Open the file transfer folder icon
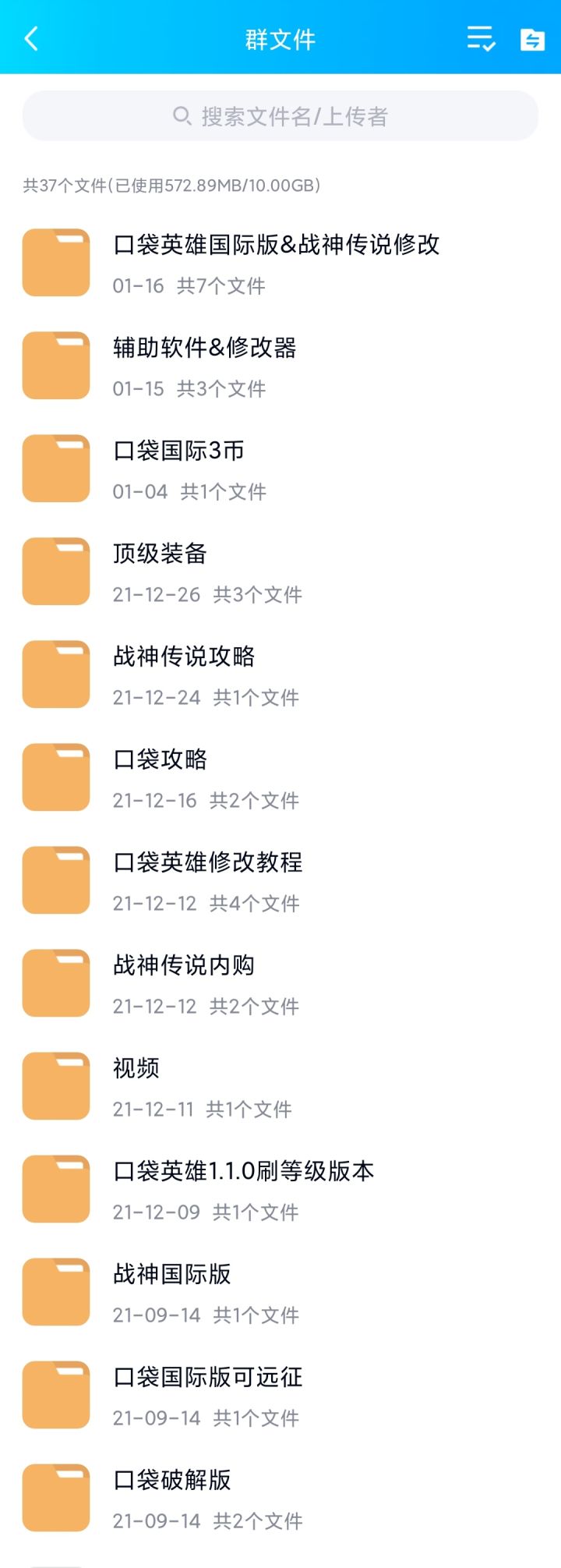Image resolution: width=561 pixels, height=1568 pixels. (532, 38)
